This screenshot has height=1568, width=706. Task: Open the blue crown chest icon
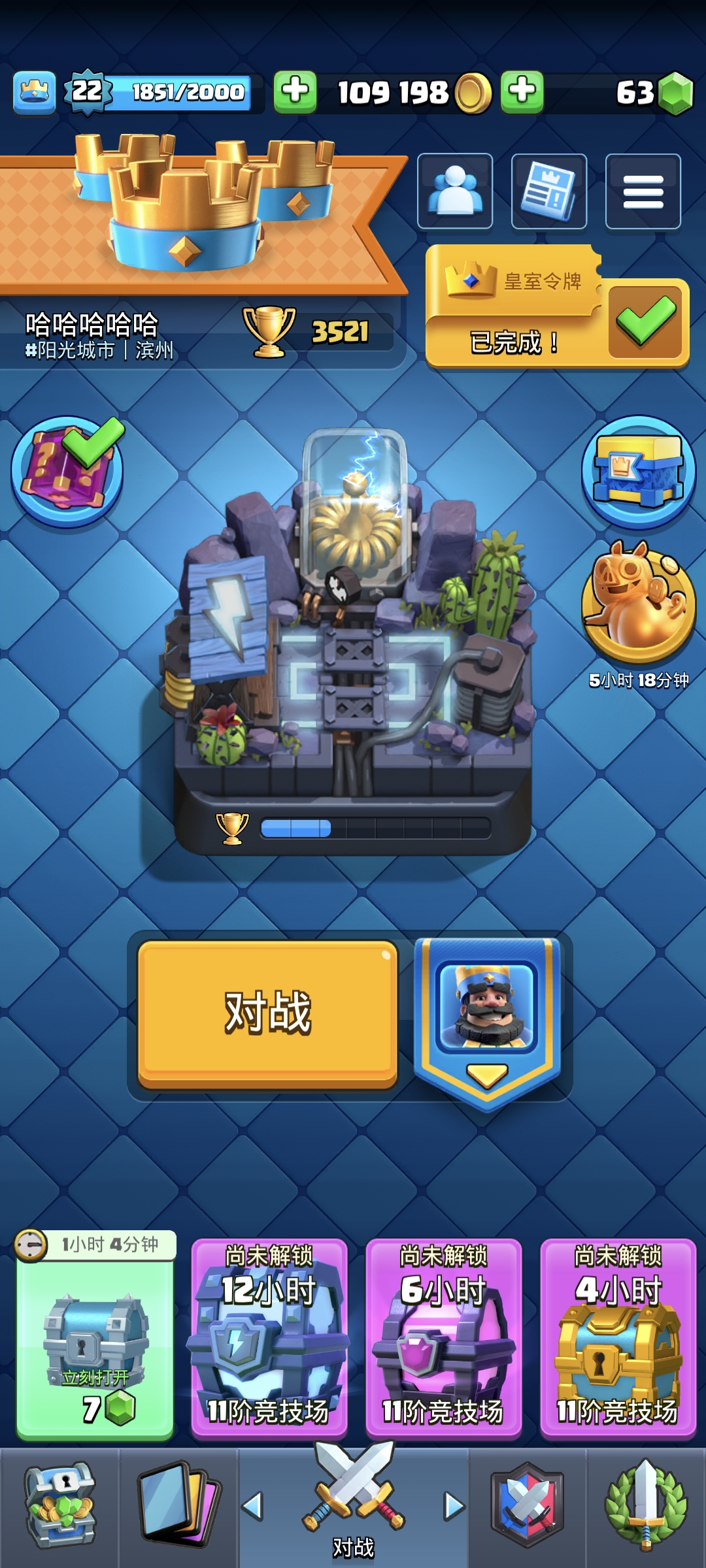pyautogui.click(x=639, y=472)
